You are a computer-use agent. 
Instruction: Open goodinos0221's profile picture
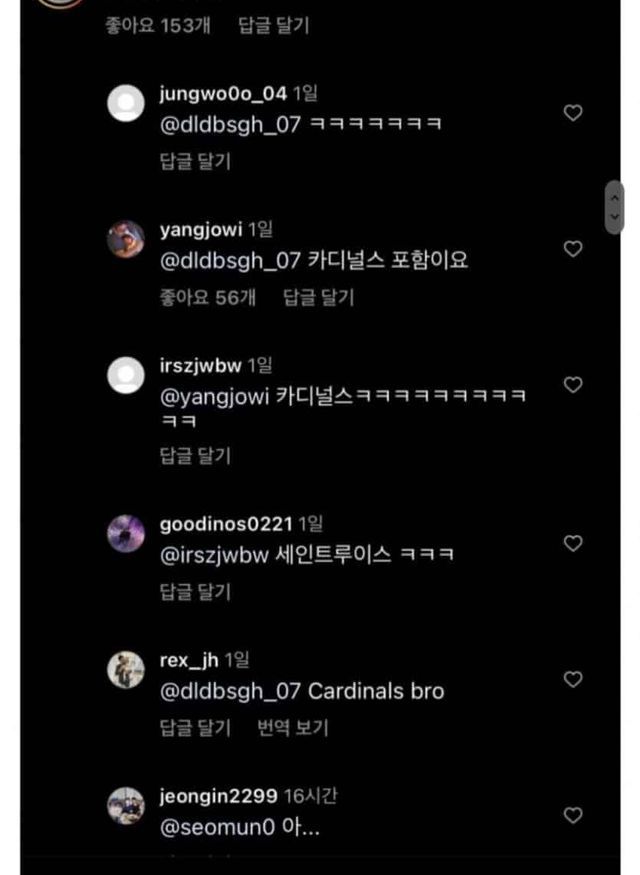(x=126, y=533)
